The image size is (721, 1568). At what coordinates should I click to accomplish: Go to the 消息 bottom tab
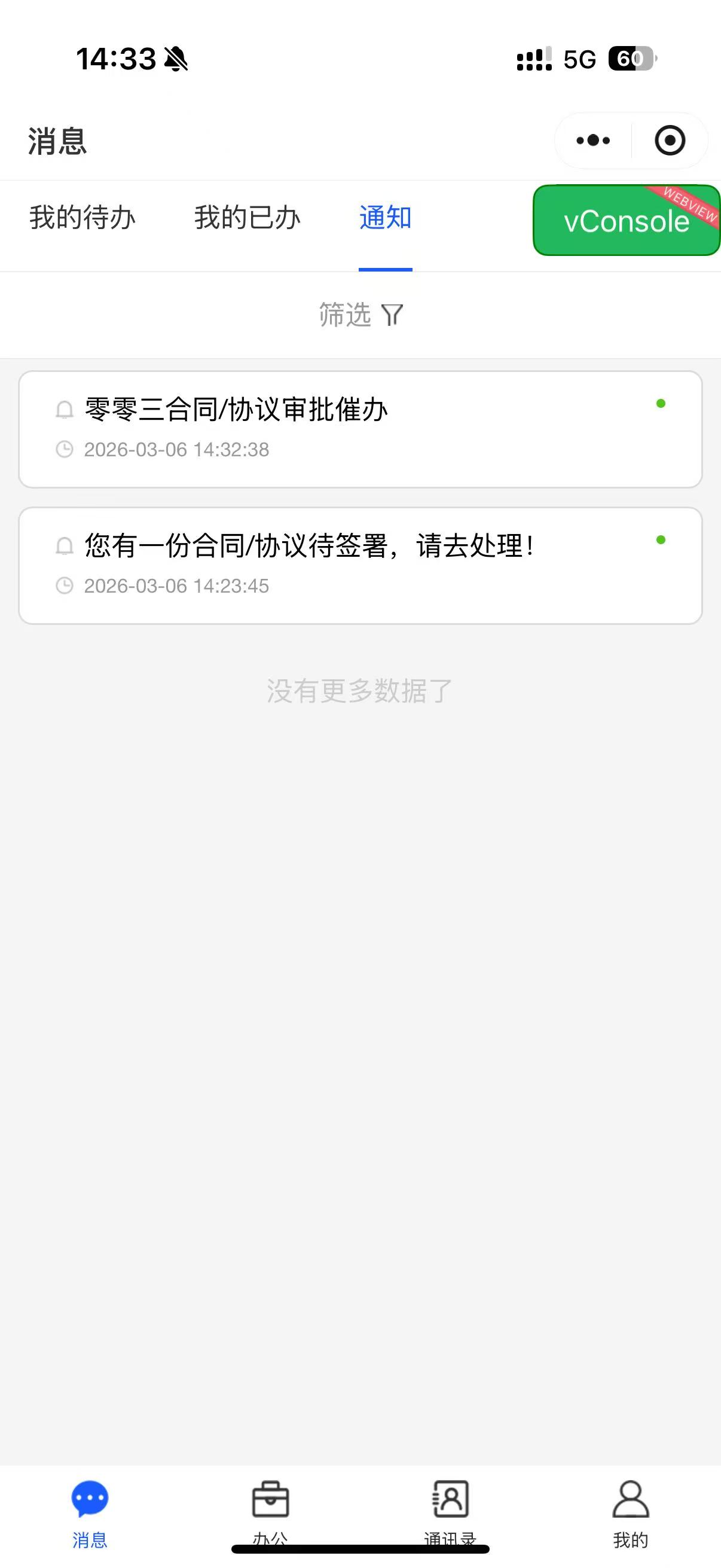click(90, 1511)
